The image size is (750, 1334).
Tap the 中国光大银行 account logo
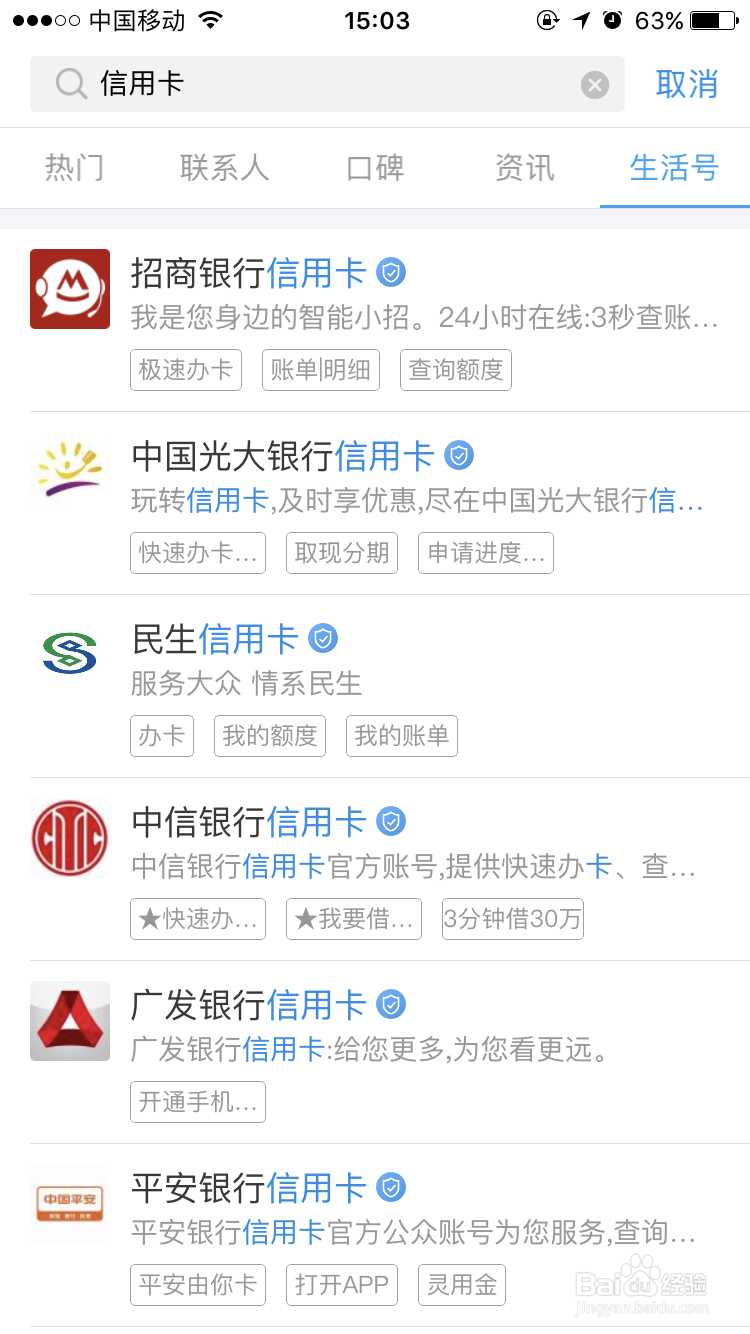click(69, 471)
